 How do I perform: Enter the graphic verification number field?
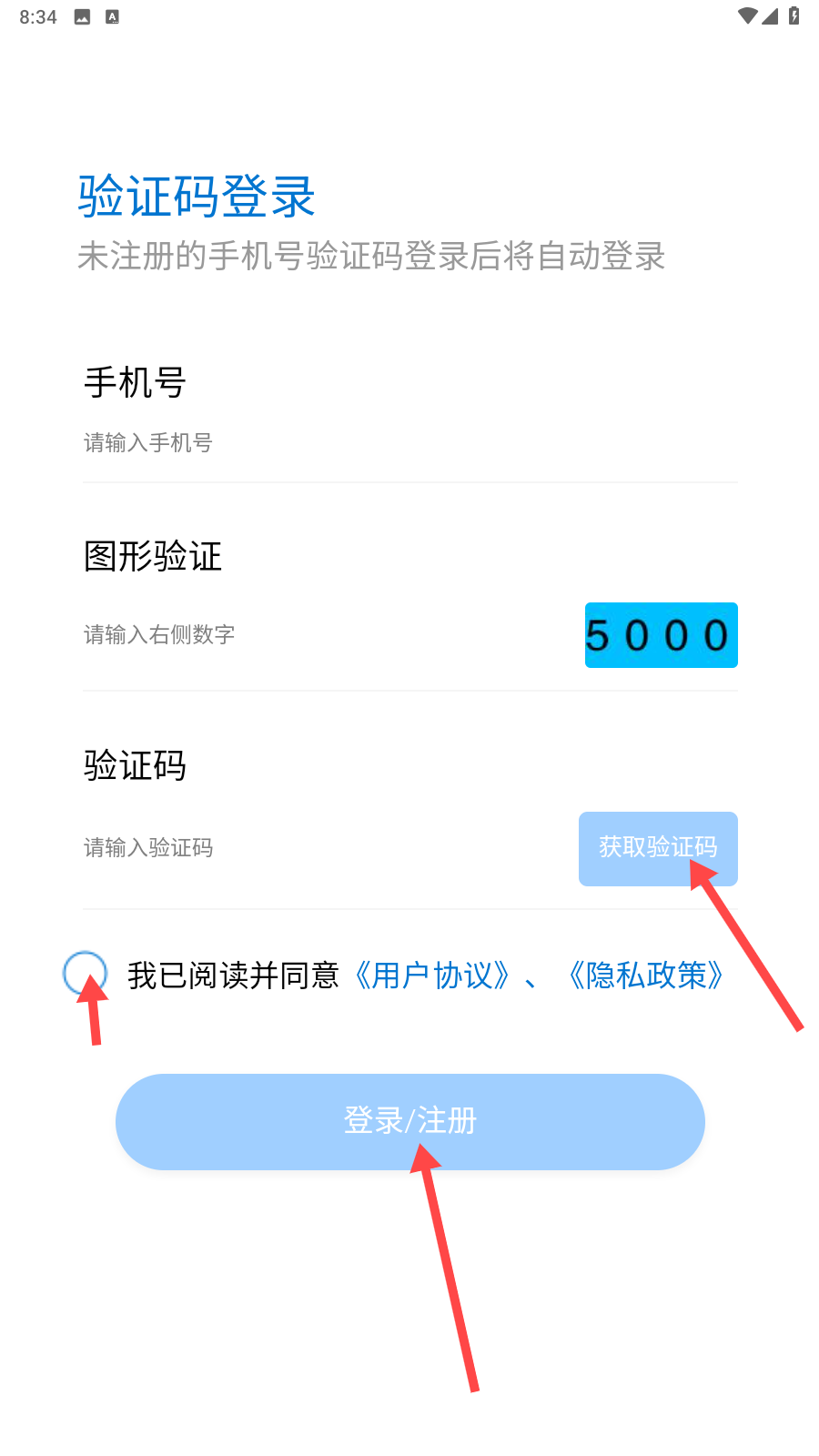pos(328,634)
